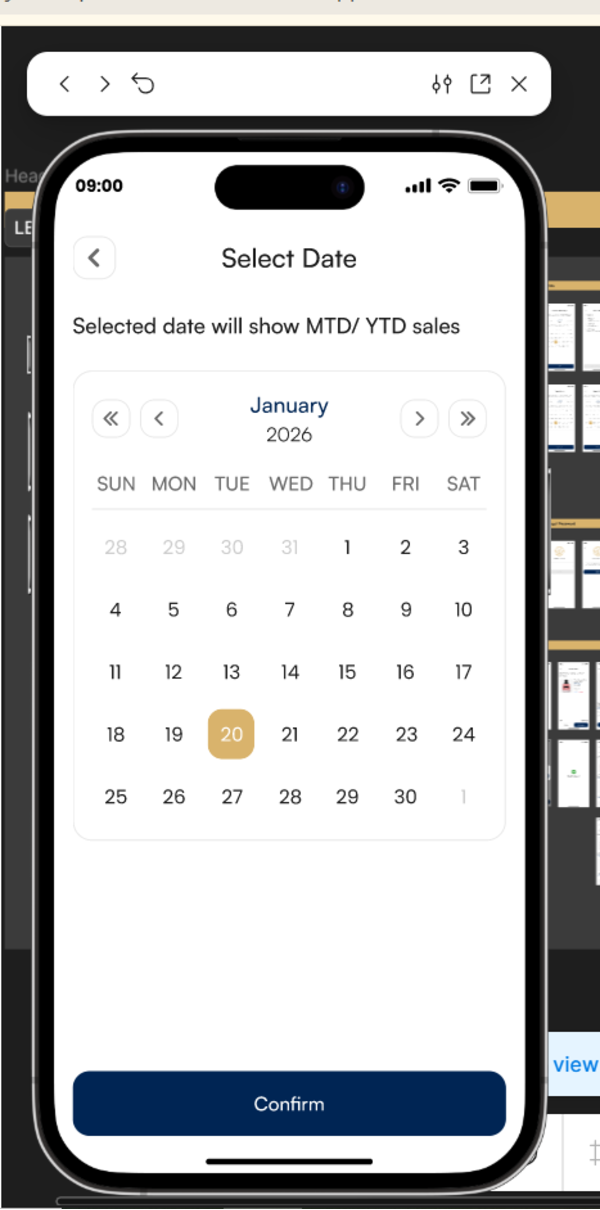Viewport: 600px width, 1210px height.
Task: Select January 20
Action: pyautogui.click(x=231, y=734)
